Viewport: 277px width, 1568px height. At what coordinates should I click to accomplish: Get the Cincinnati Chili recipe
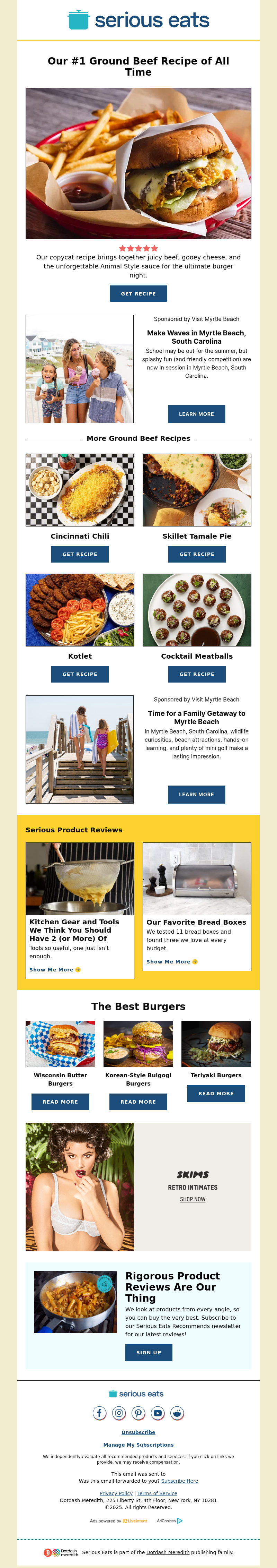coord(80,554)
